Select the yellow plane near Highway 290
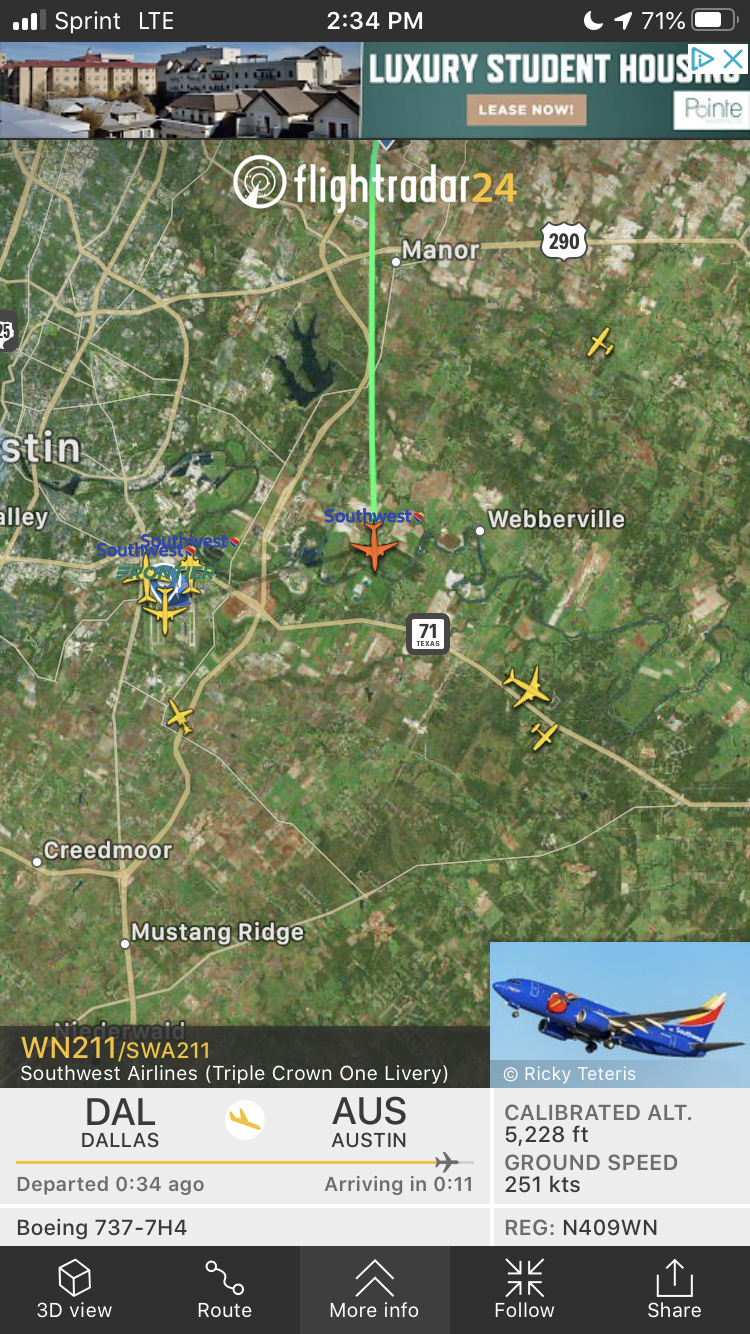 pos(600,343)
